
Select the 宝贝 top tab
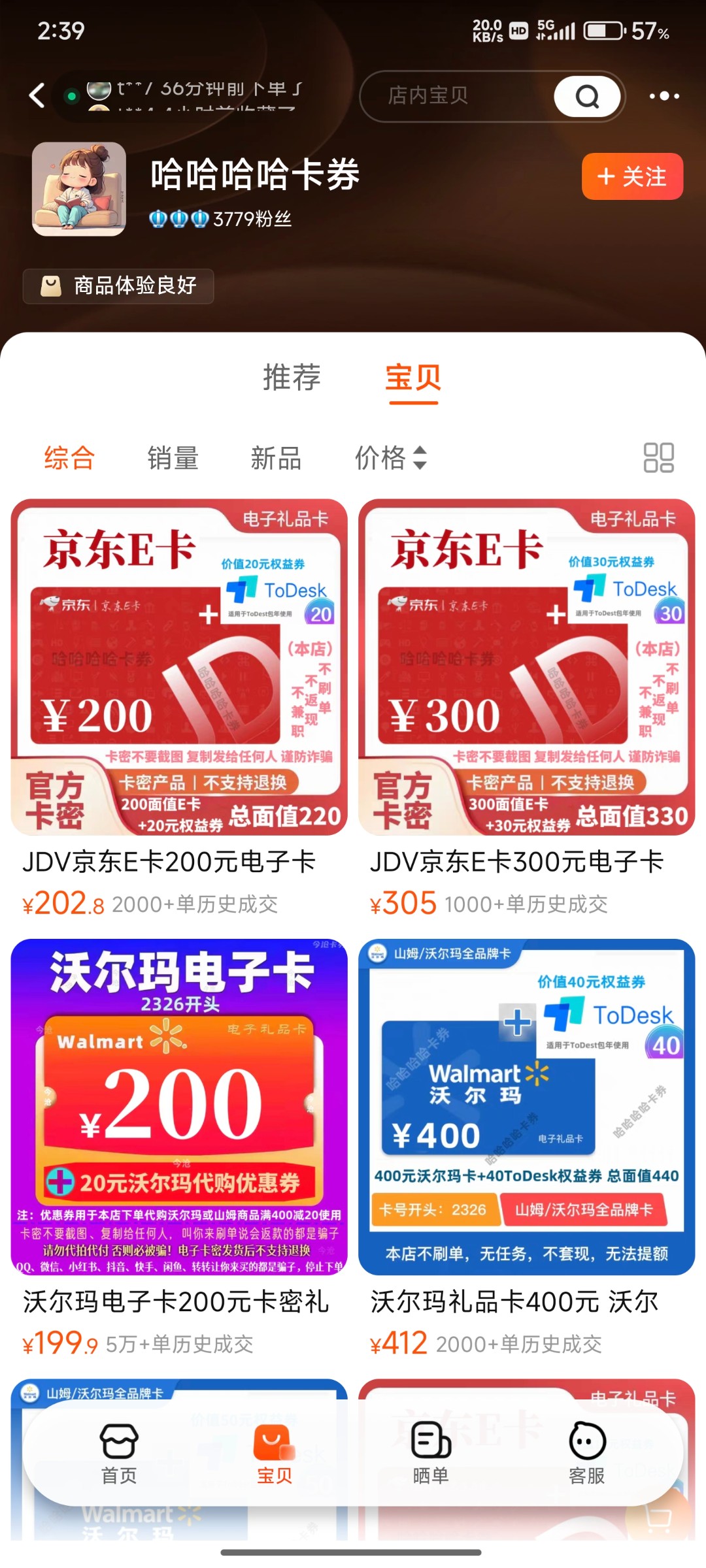tap(413, 378)
